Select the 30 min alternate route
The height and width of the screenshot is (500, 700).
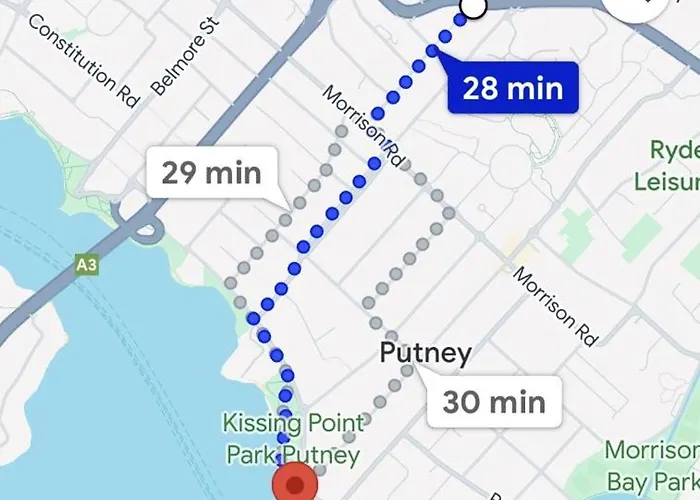[494, 402]
